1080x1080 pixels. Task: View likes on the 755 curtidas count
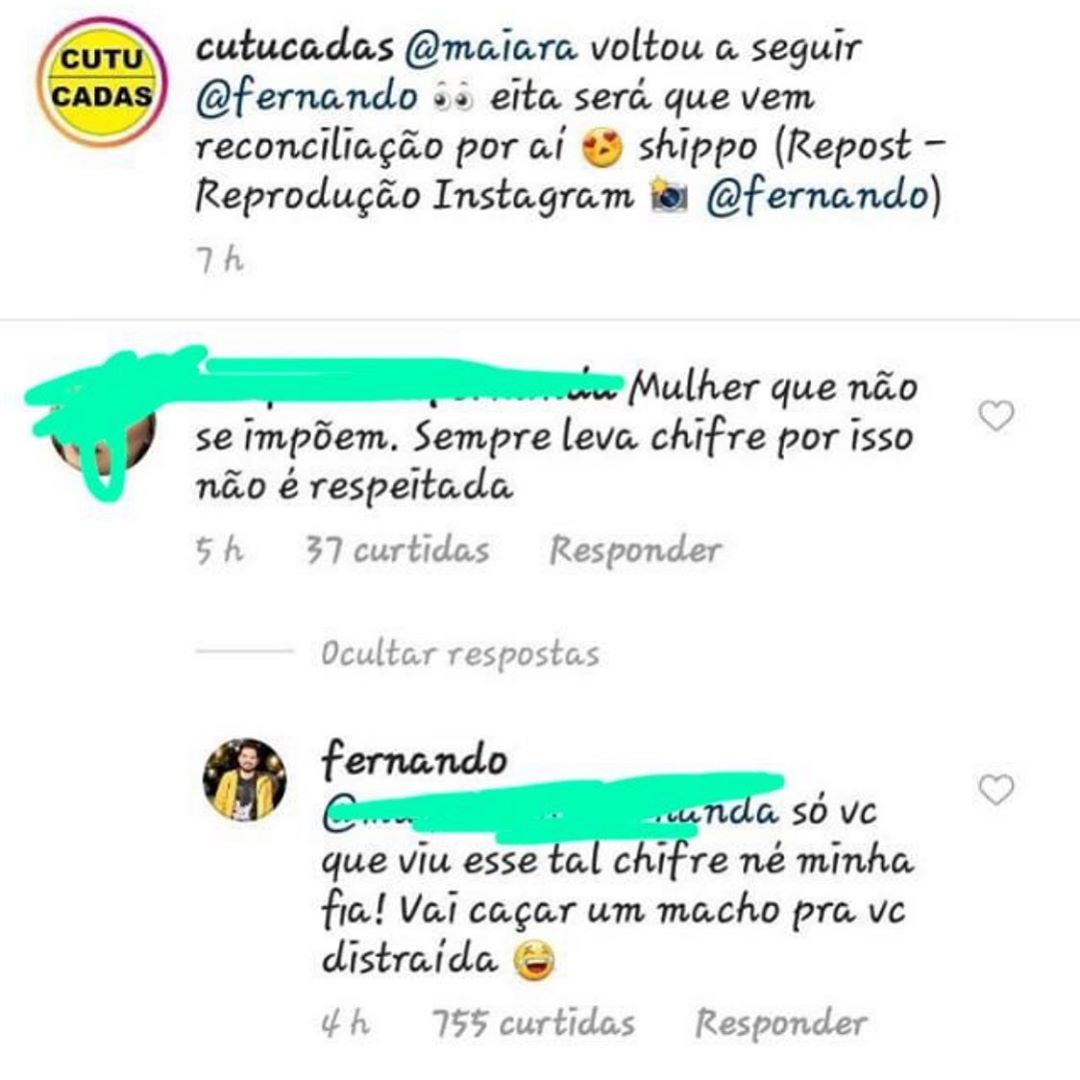pyautogui.click(x=533, y=1023)
